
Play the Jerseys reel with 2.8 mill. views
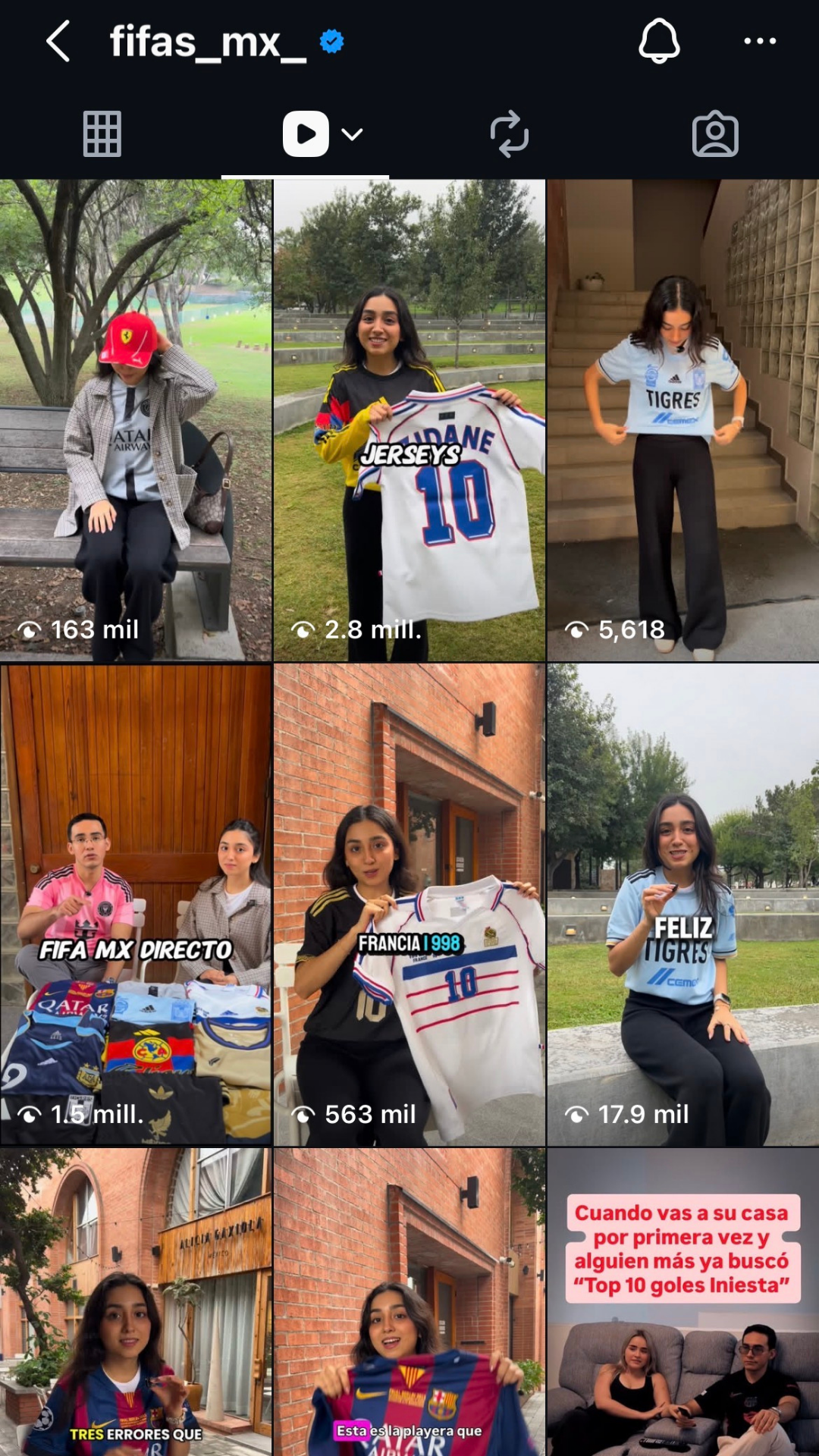point(409,421)
